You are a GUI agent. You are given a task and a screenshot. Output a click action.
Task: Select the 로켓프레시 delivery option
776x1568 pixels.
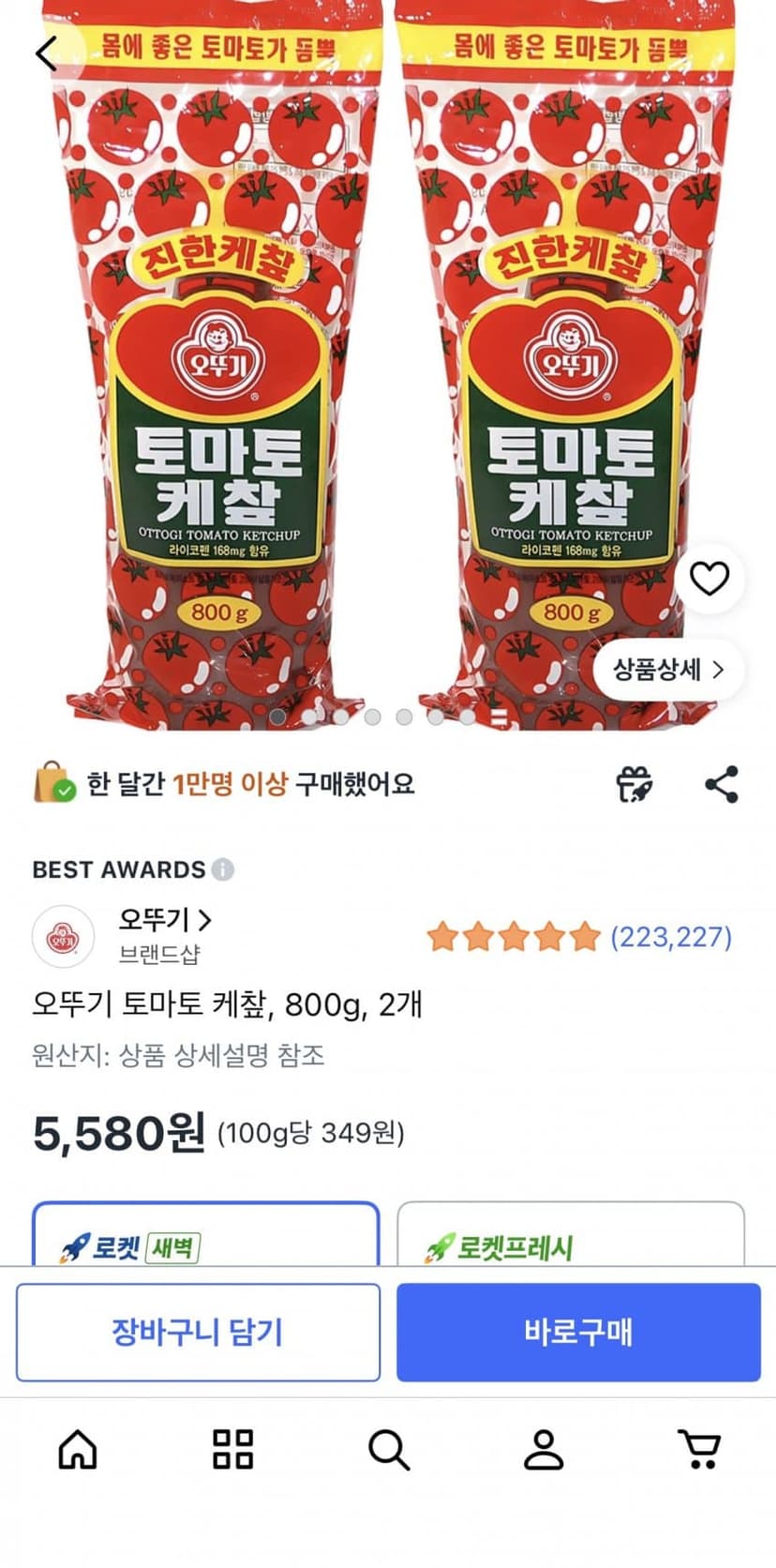pos(571,1235)
